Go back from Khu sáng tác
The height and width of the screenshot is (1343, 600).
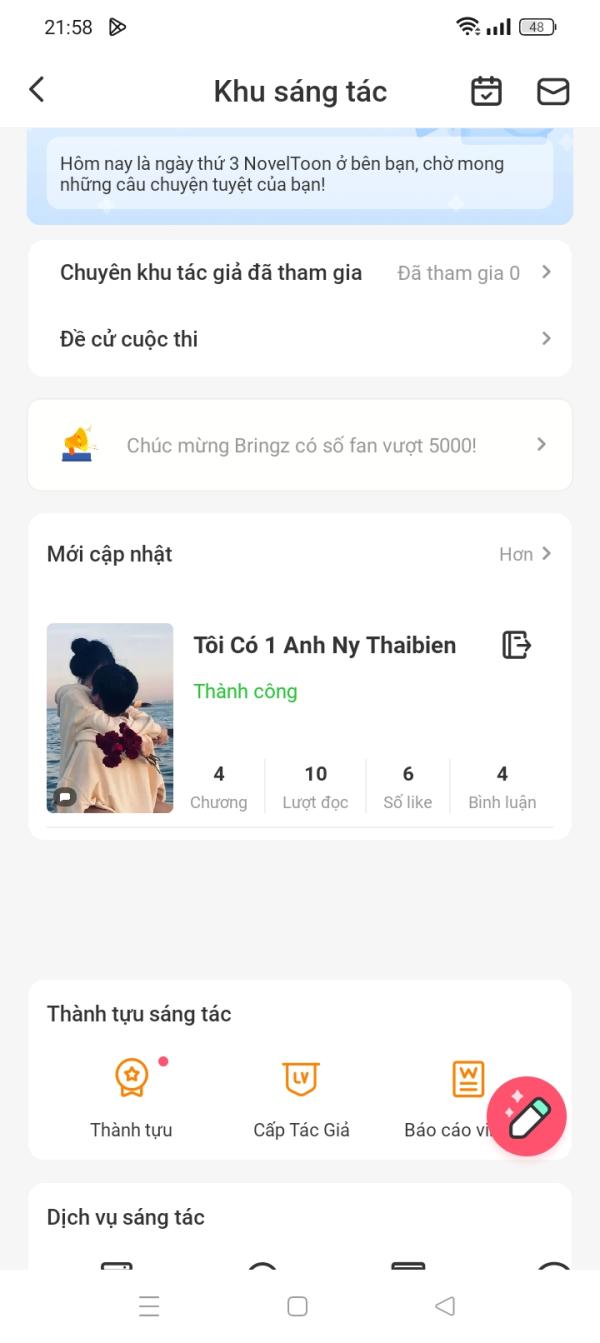point(37,90)
